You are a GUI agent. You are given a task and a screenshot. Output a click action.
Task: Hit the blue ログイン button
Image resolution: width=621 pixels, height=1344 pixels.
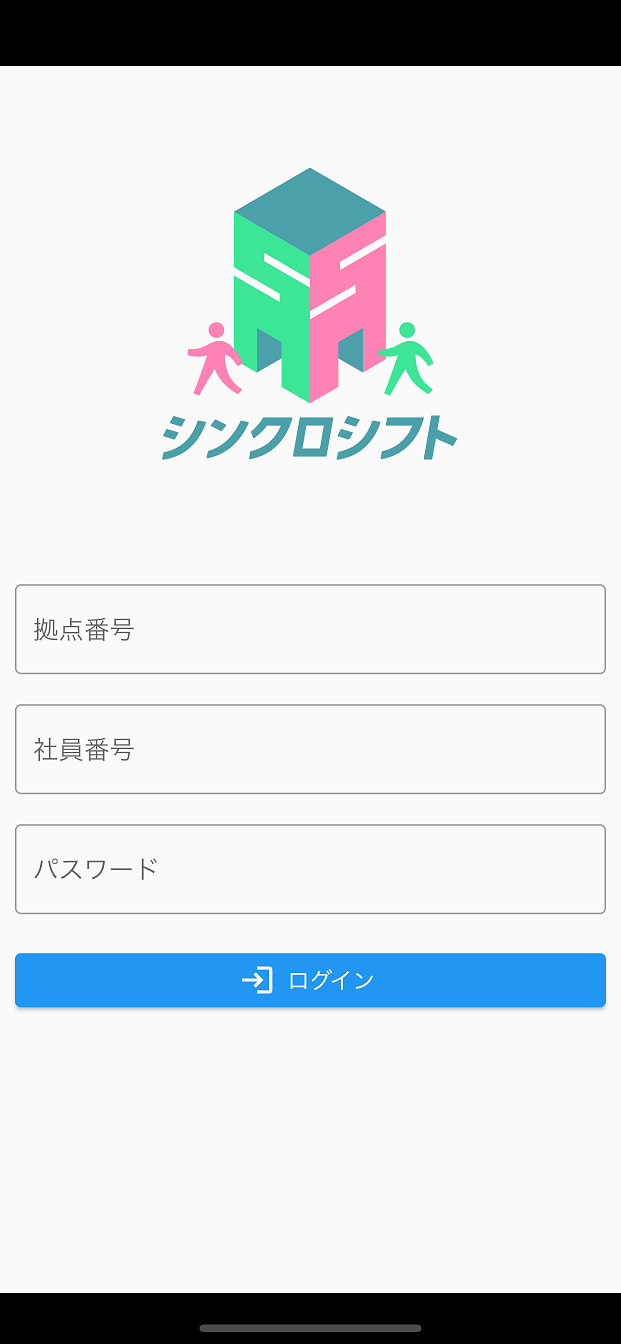pos(310,980)
